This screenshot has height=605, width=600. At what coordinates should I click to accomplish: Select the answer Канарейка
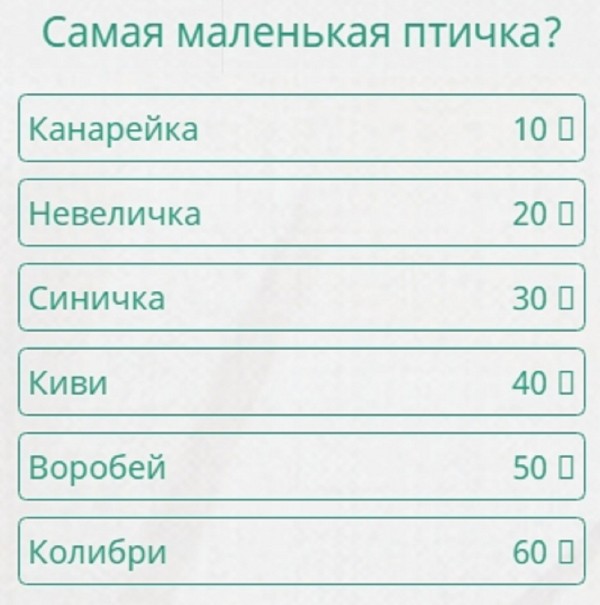(300, 128)
